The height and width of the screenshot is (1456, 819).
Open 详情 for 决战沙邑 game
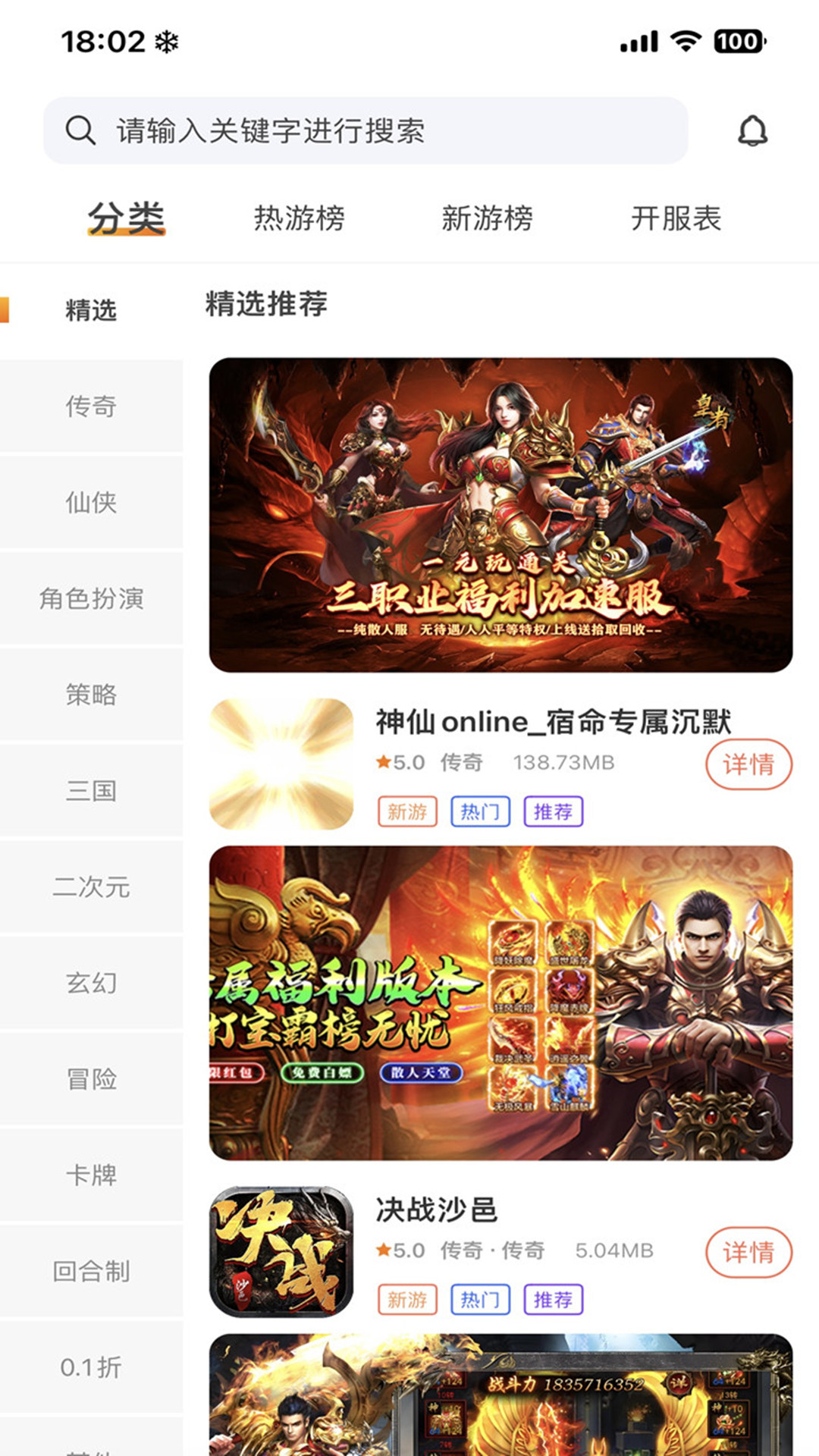pos(748,1252)
